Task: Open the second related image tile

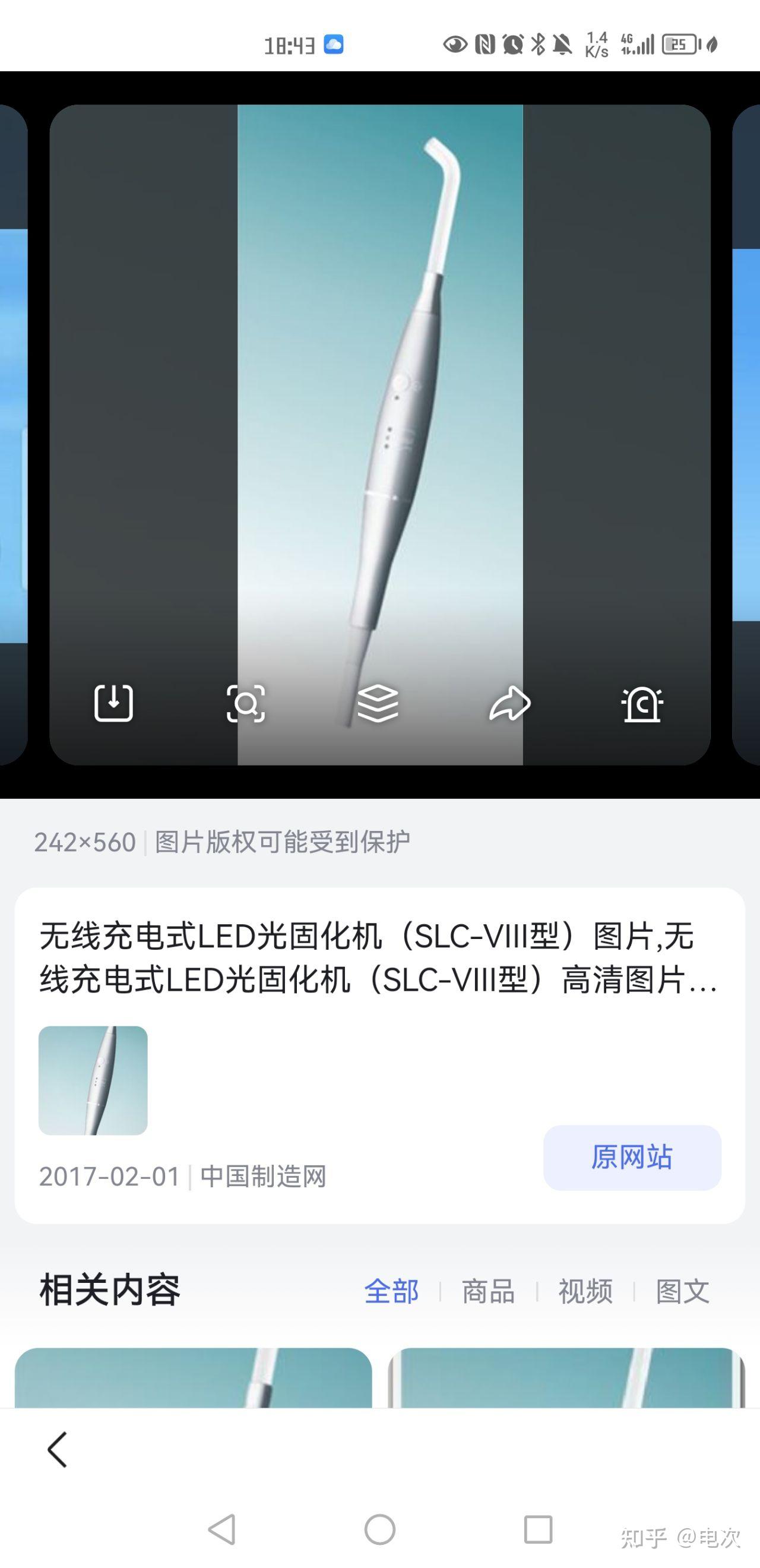Action: pos(566,1379)
